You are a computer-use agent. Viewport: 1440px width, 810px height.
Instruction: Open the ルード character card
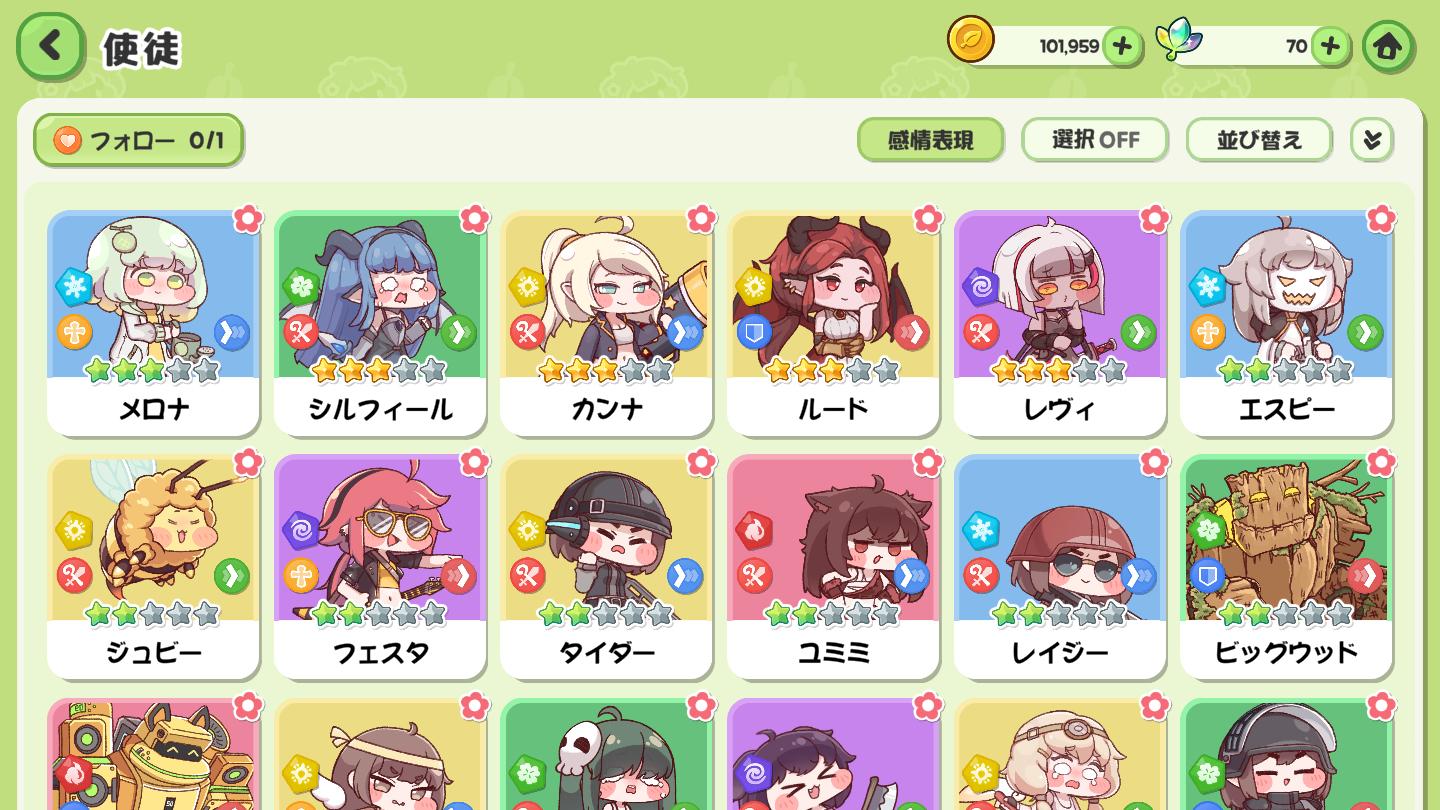pos(833,322)
